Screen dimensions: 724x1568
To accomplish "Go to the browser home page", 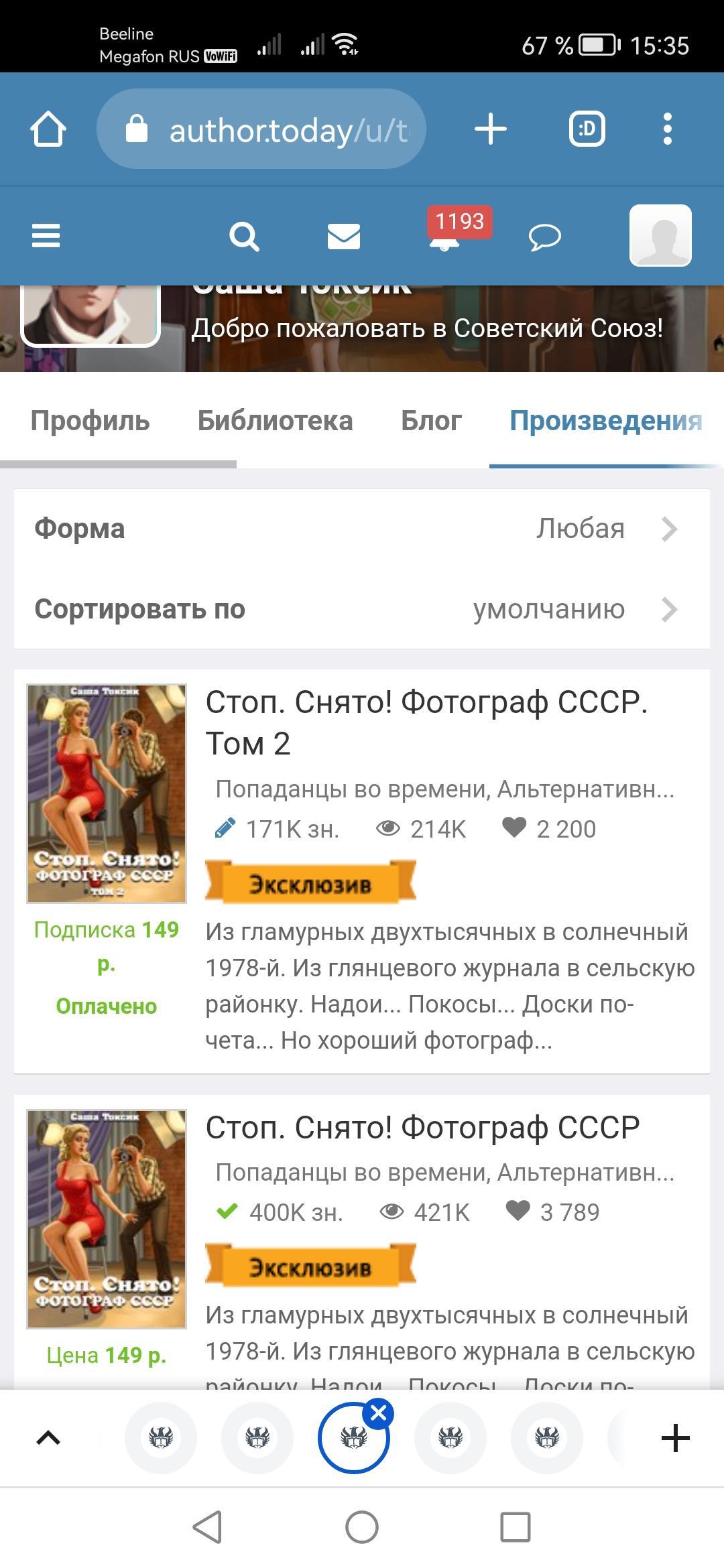I will [x=48, y=129].
